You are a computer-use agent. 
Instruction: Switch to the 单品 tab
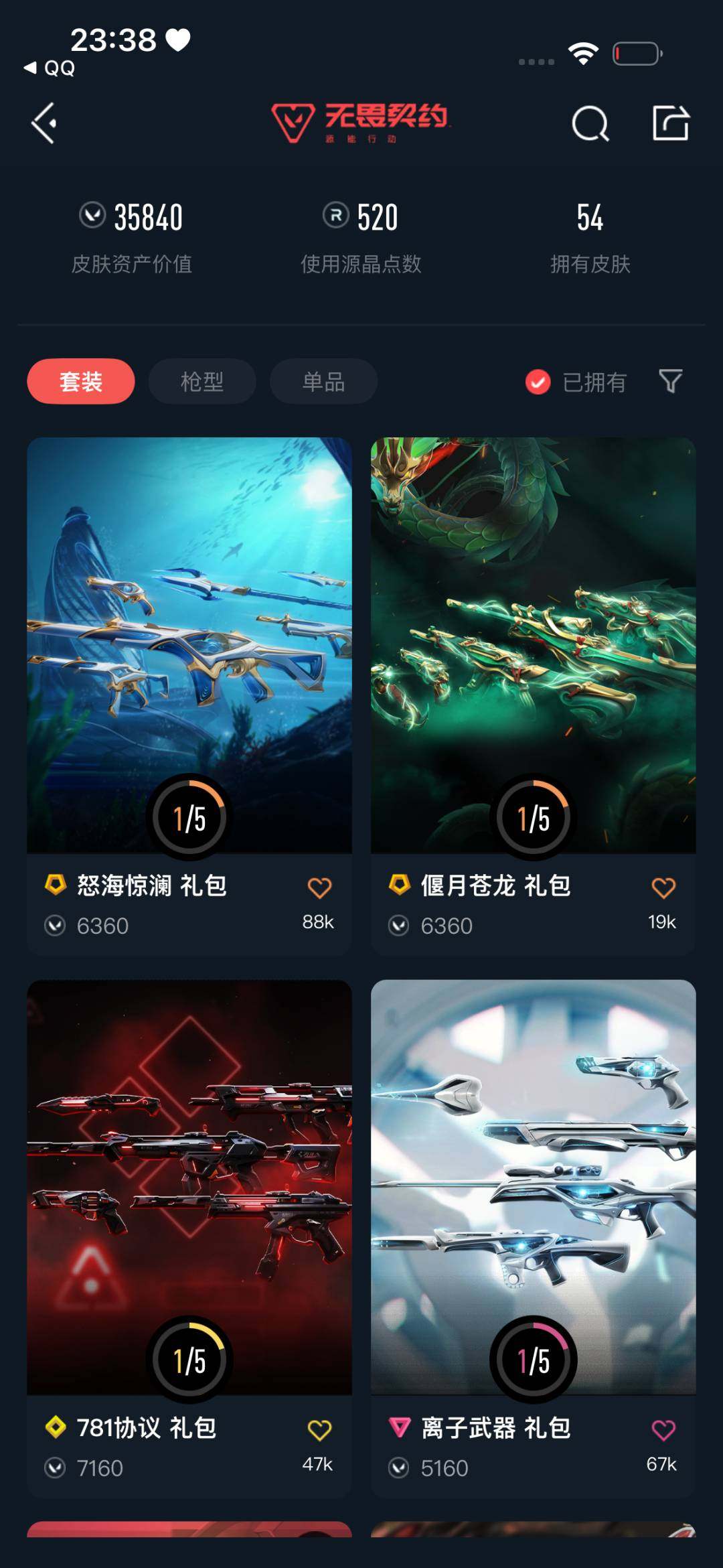pos(323,380)
